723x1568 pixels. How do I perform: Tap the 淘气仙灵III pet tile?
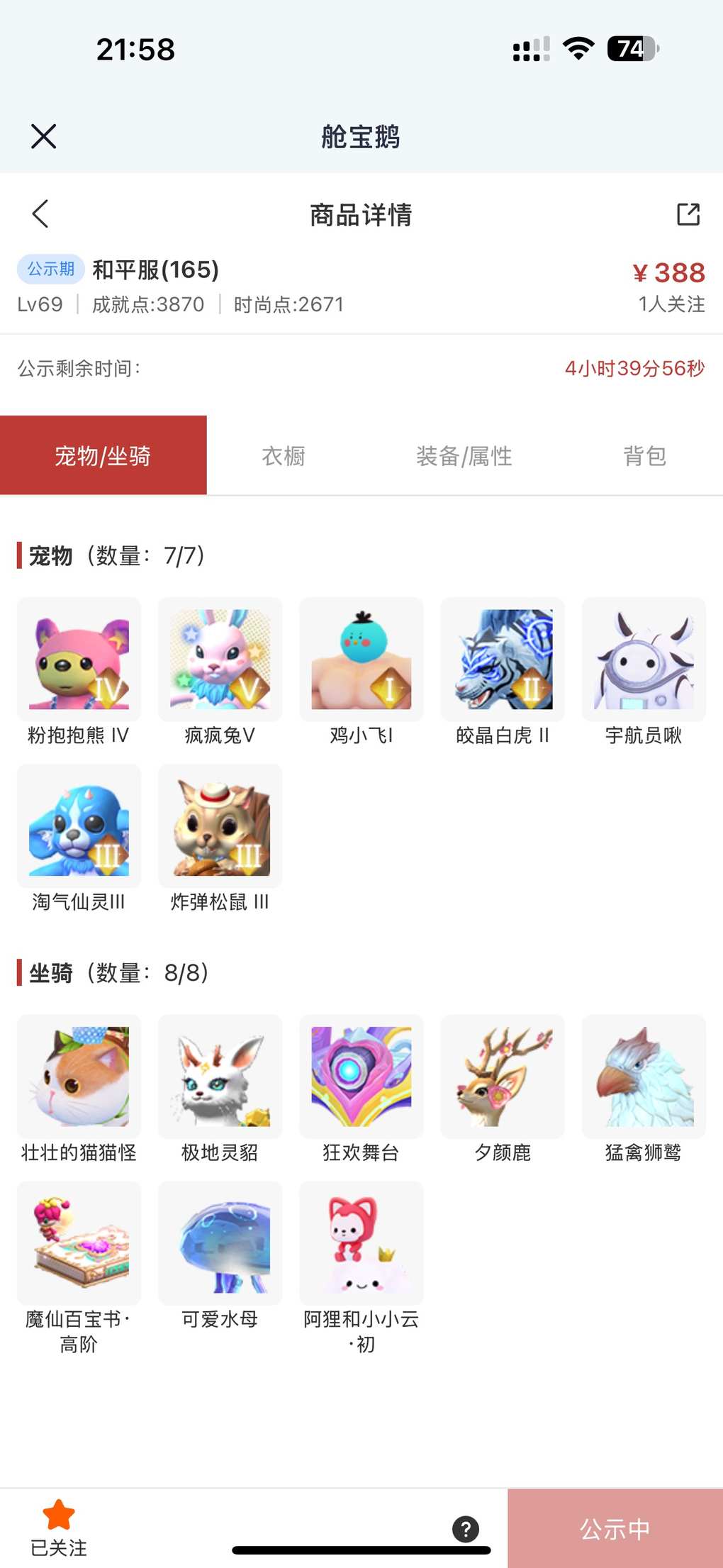(79, 826)
